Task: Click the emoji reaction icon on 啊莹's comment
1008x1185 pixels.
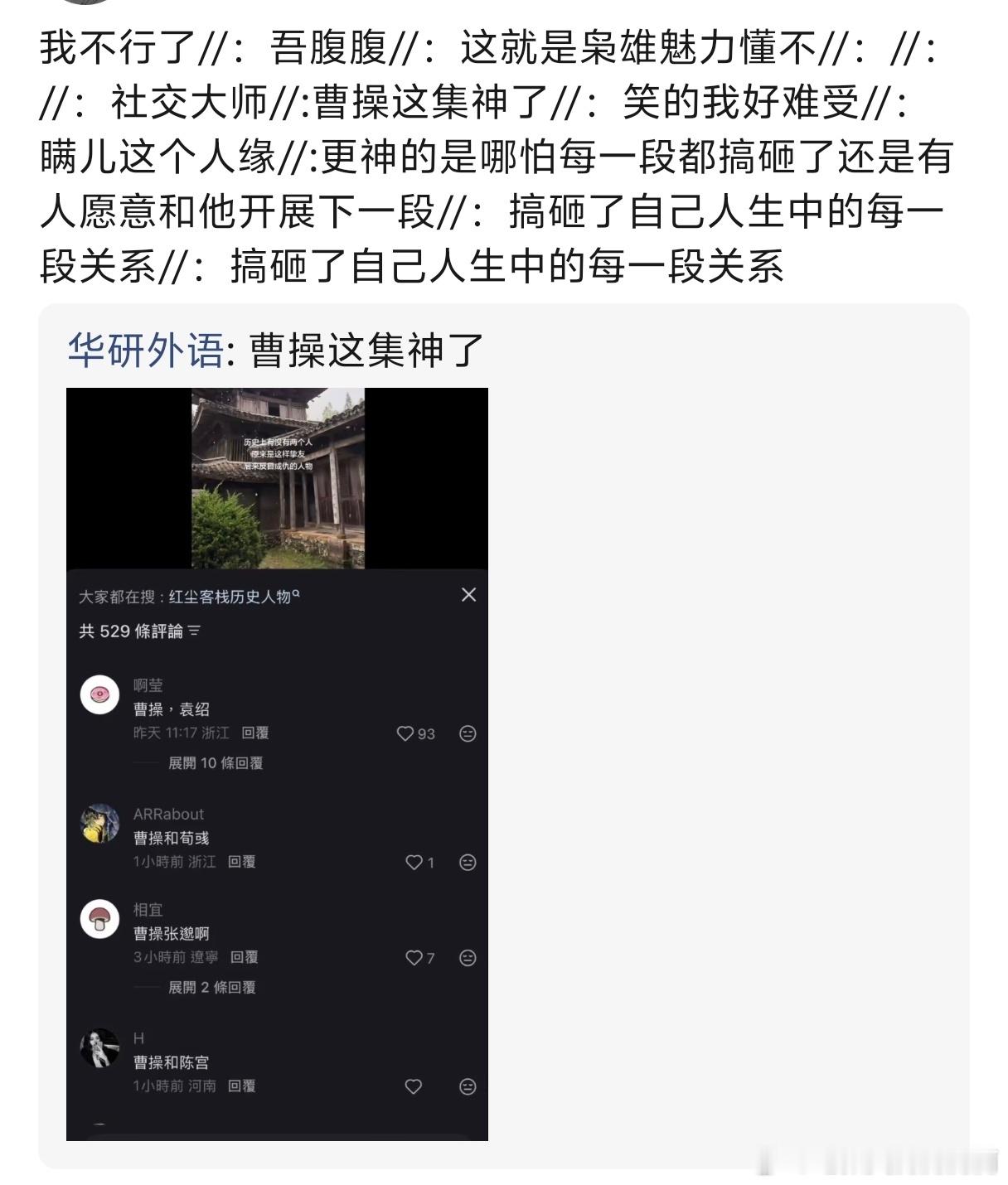Action: (466, 734)
